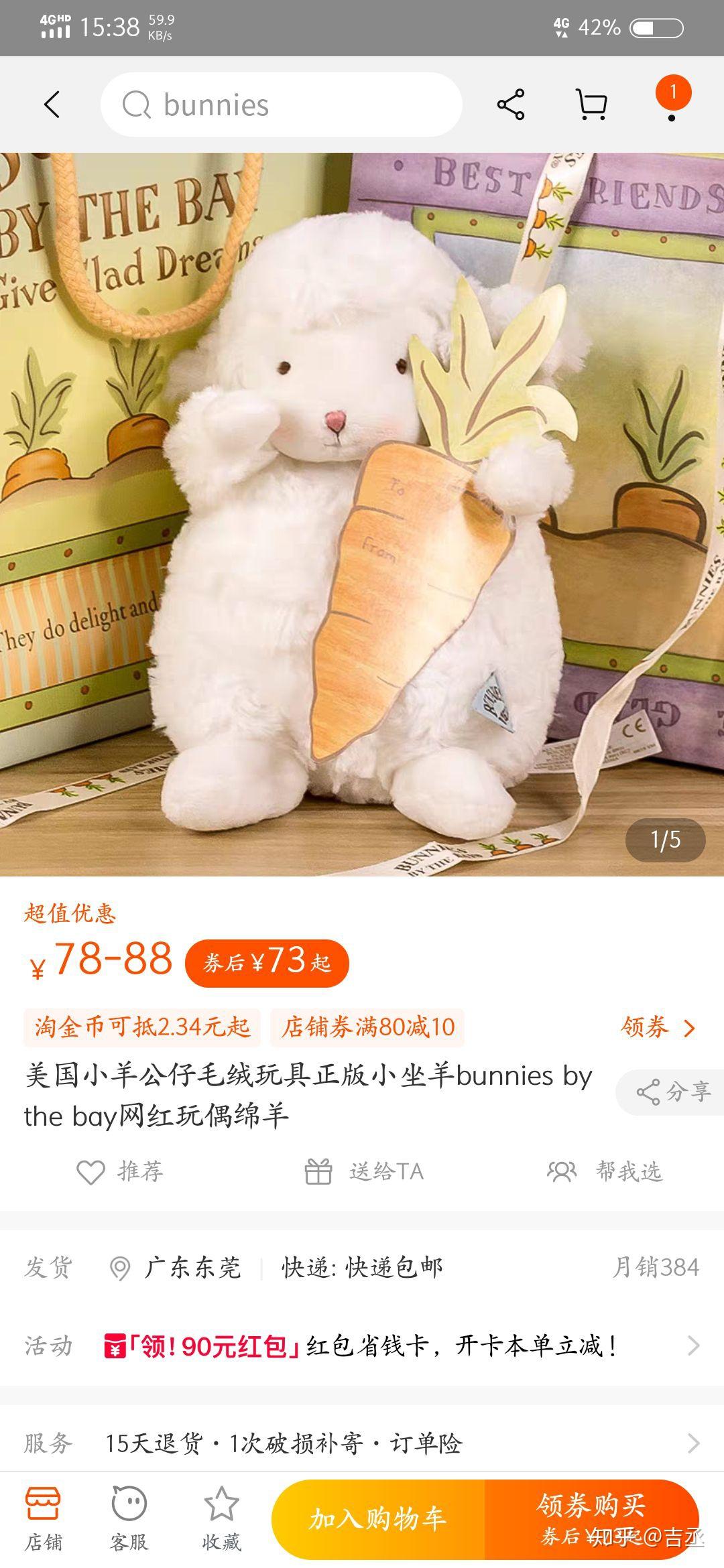Visit the store via 店铺
724x1568 pixels.
pyautogui.click(x=44, y=1520)
